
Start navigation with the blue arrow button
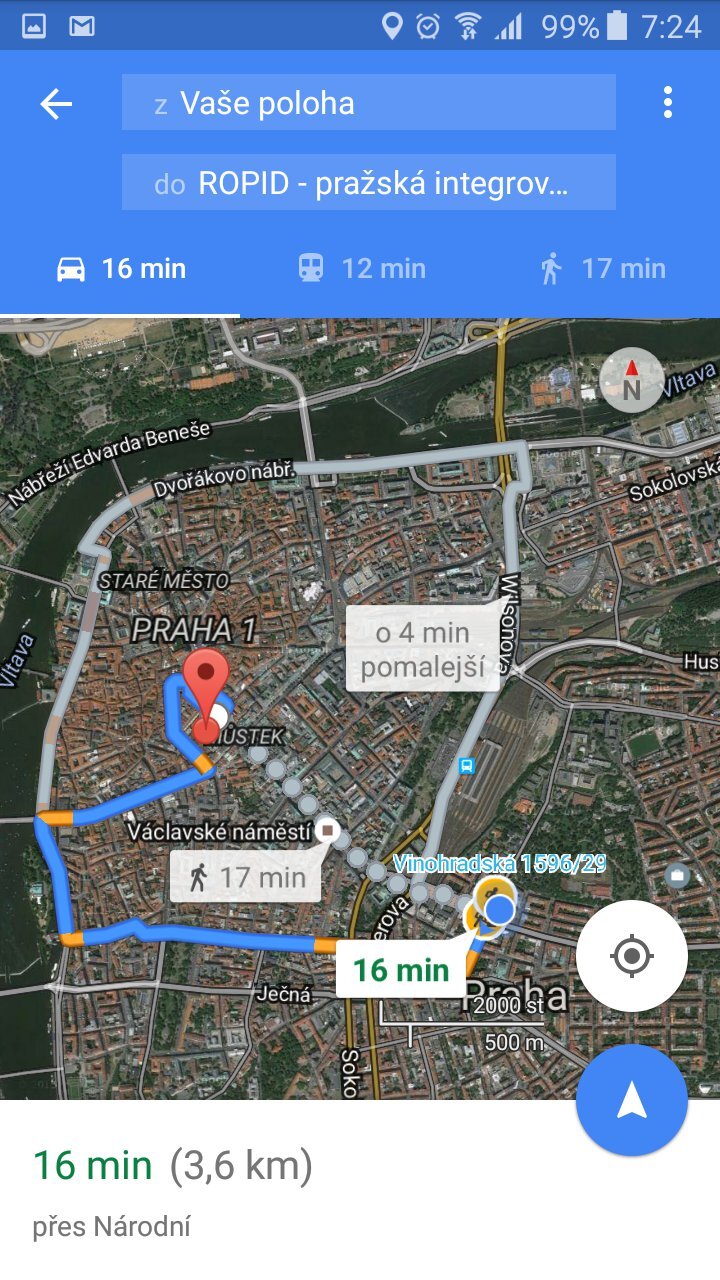pyautogui.click(x=631, y=1101)
